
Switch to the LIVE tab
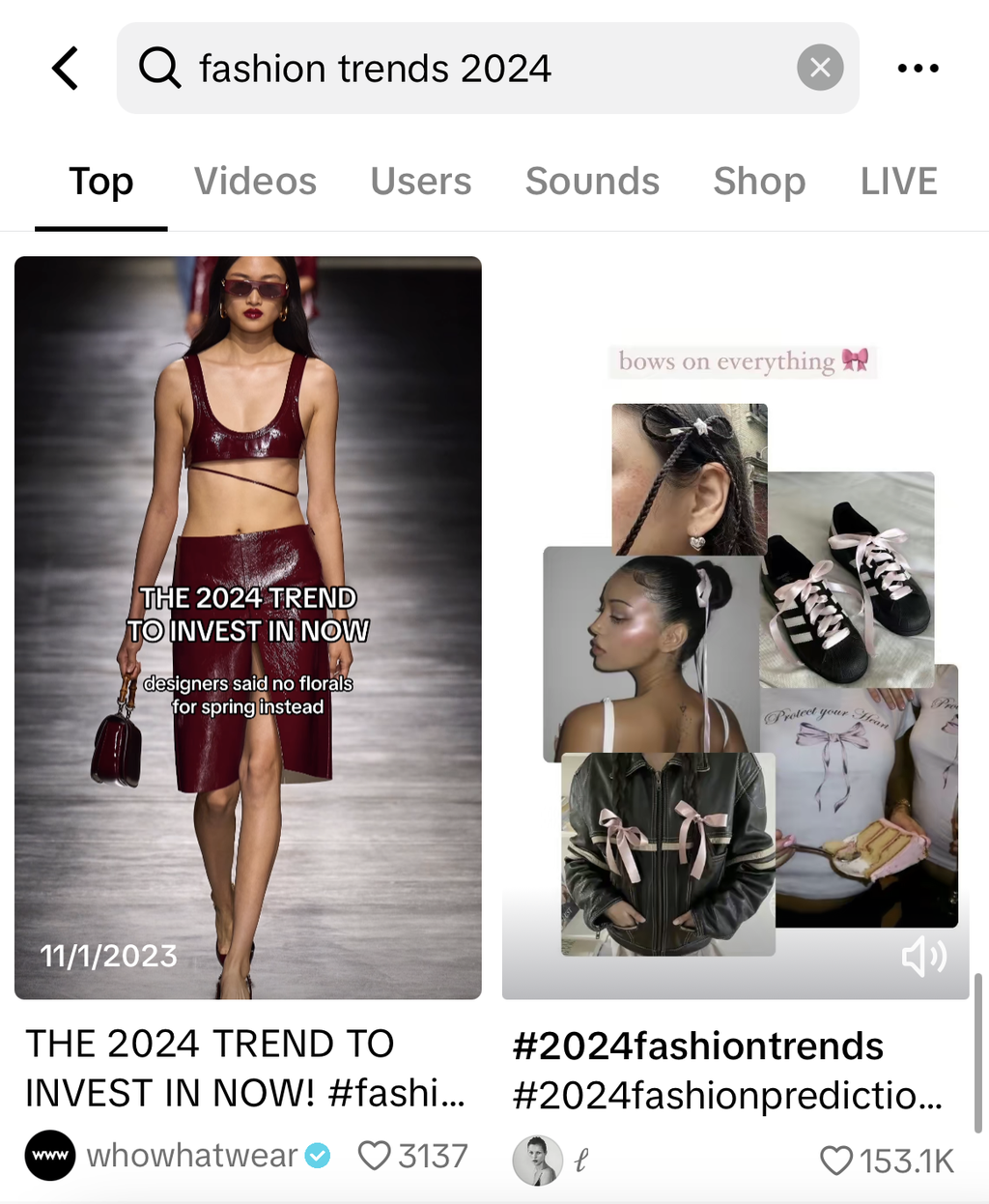898,182
